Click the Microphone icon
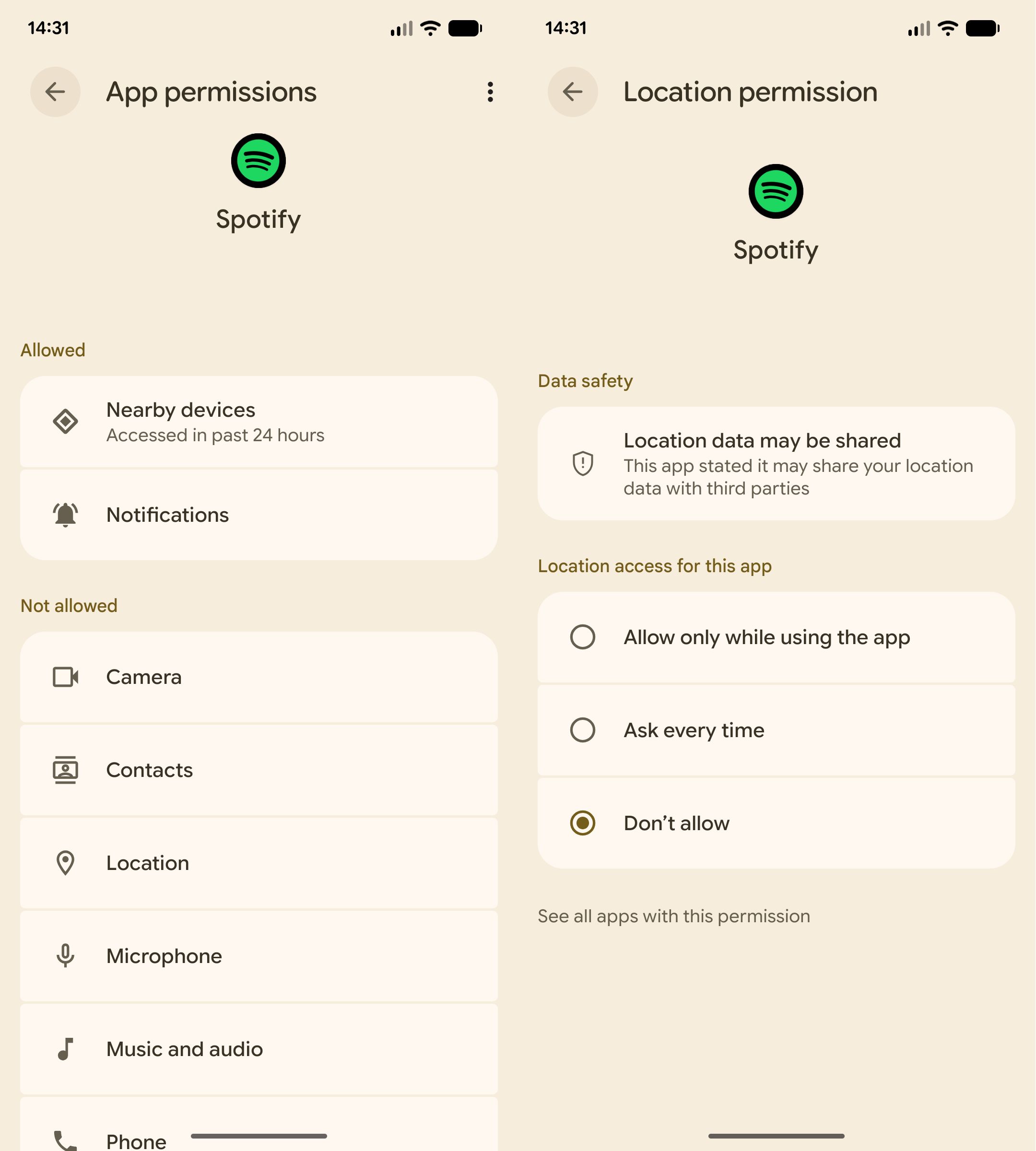 click(x=67, y=956)
